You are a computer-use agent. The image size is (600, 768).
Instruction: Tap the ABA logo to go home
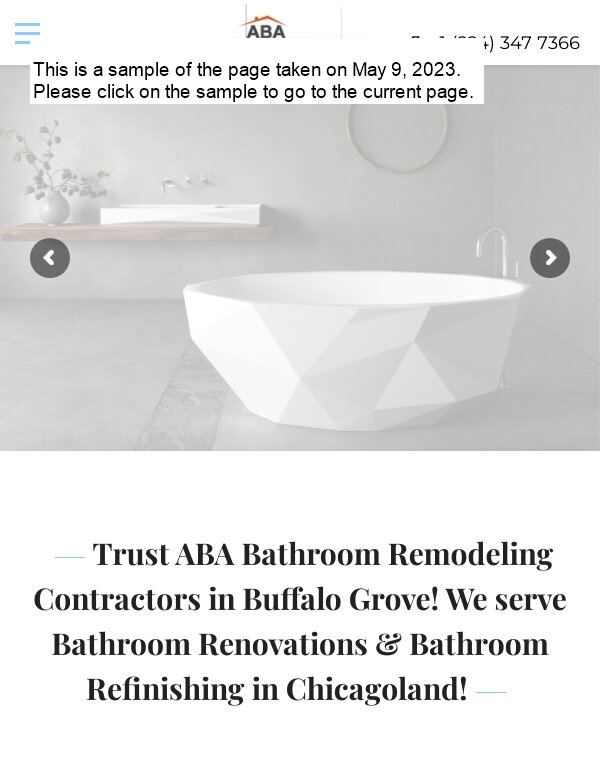[x=264, y=26]
